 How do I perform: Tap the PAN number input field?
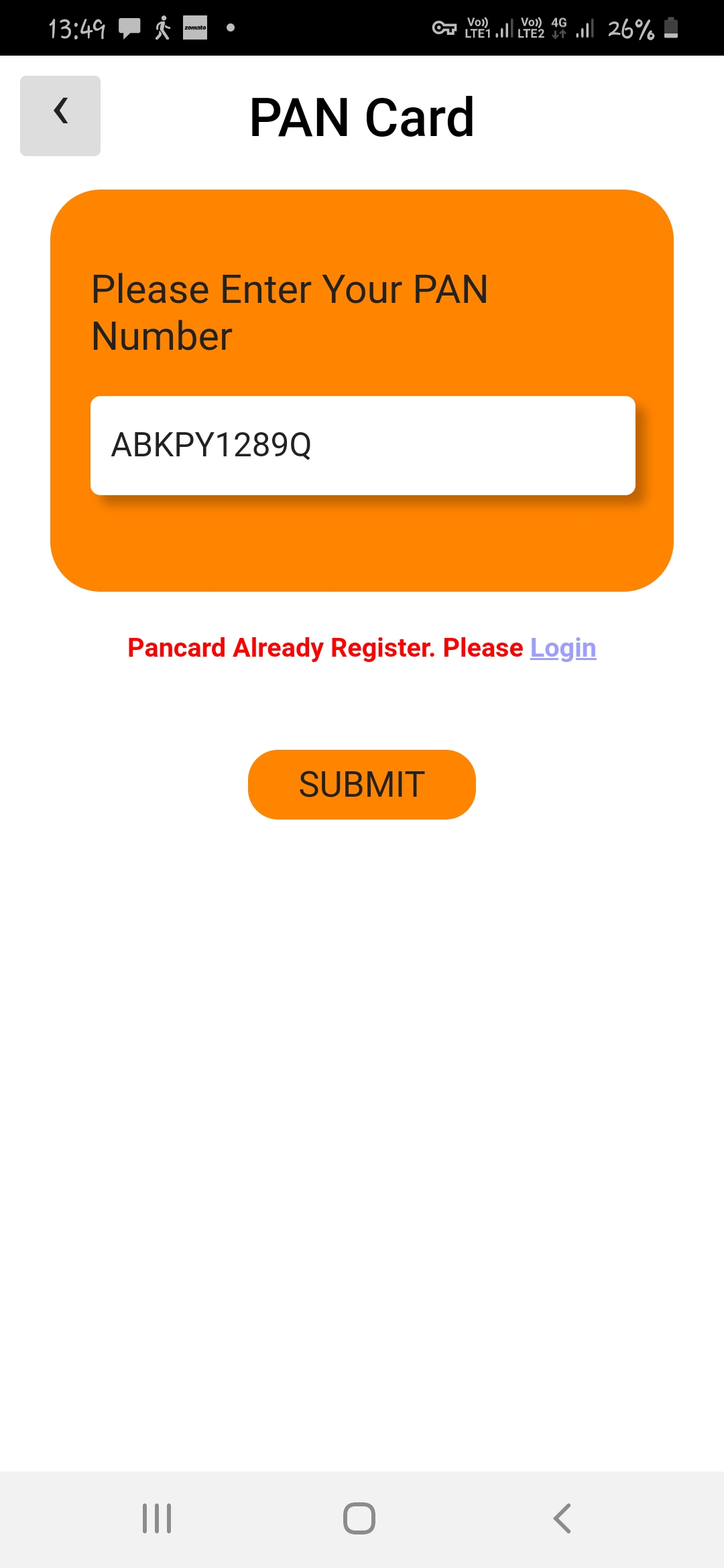point(363,446)
